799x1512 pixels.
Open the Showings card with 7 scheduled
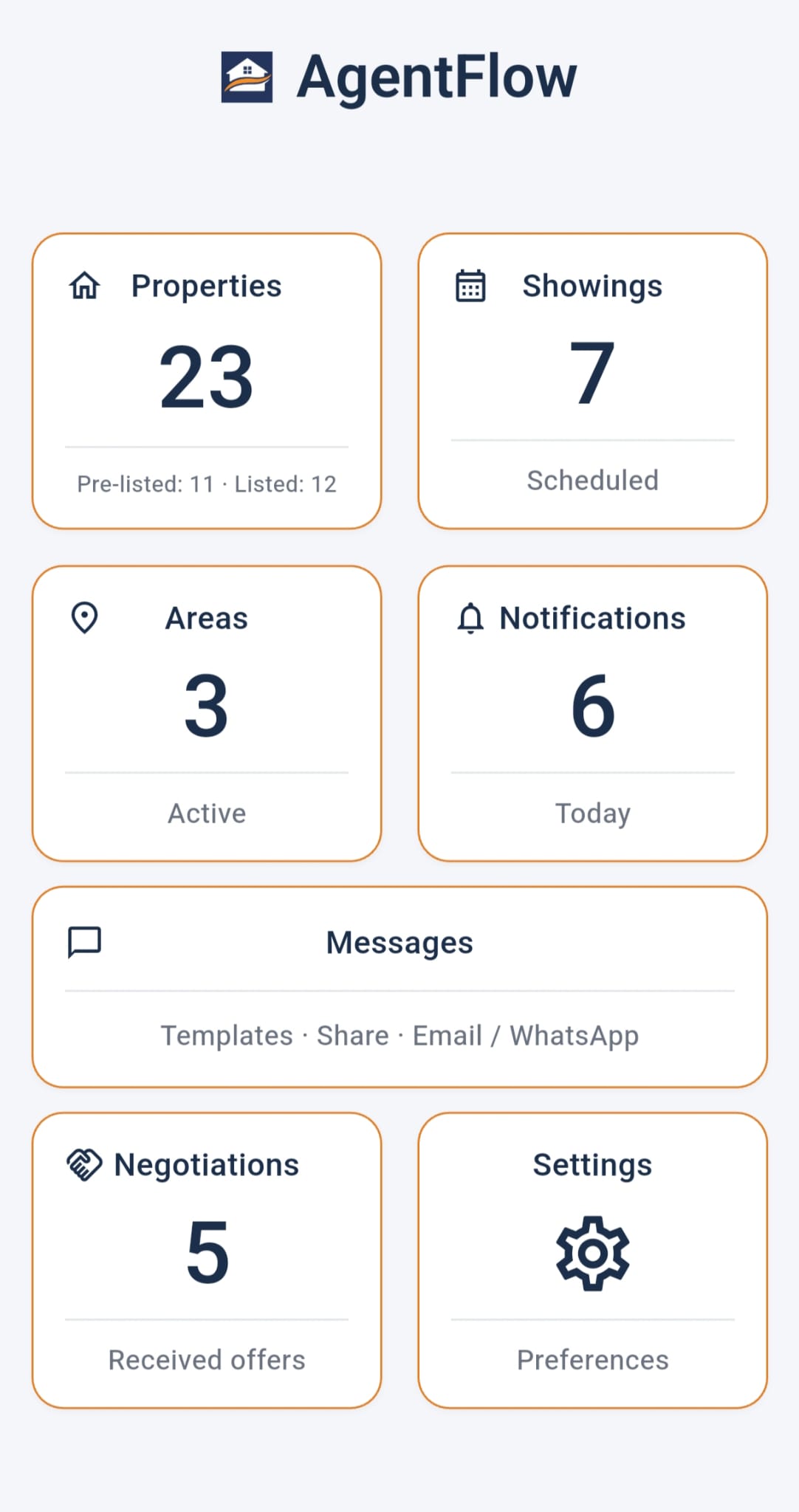click(x=592, y=378)
